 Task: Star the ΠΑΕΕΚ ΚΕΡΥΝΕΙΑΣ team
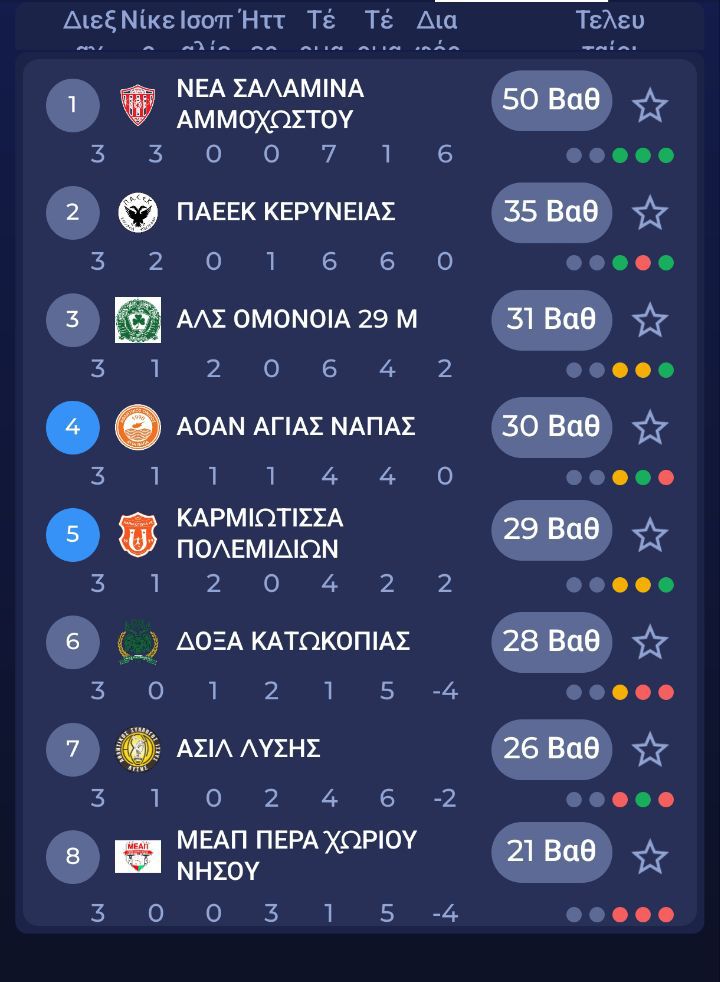650,212
